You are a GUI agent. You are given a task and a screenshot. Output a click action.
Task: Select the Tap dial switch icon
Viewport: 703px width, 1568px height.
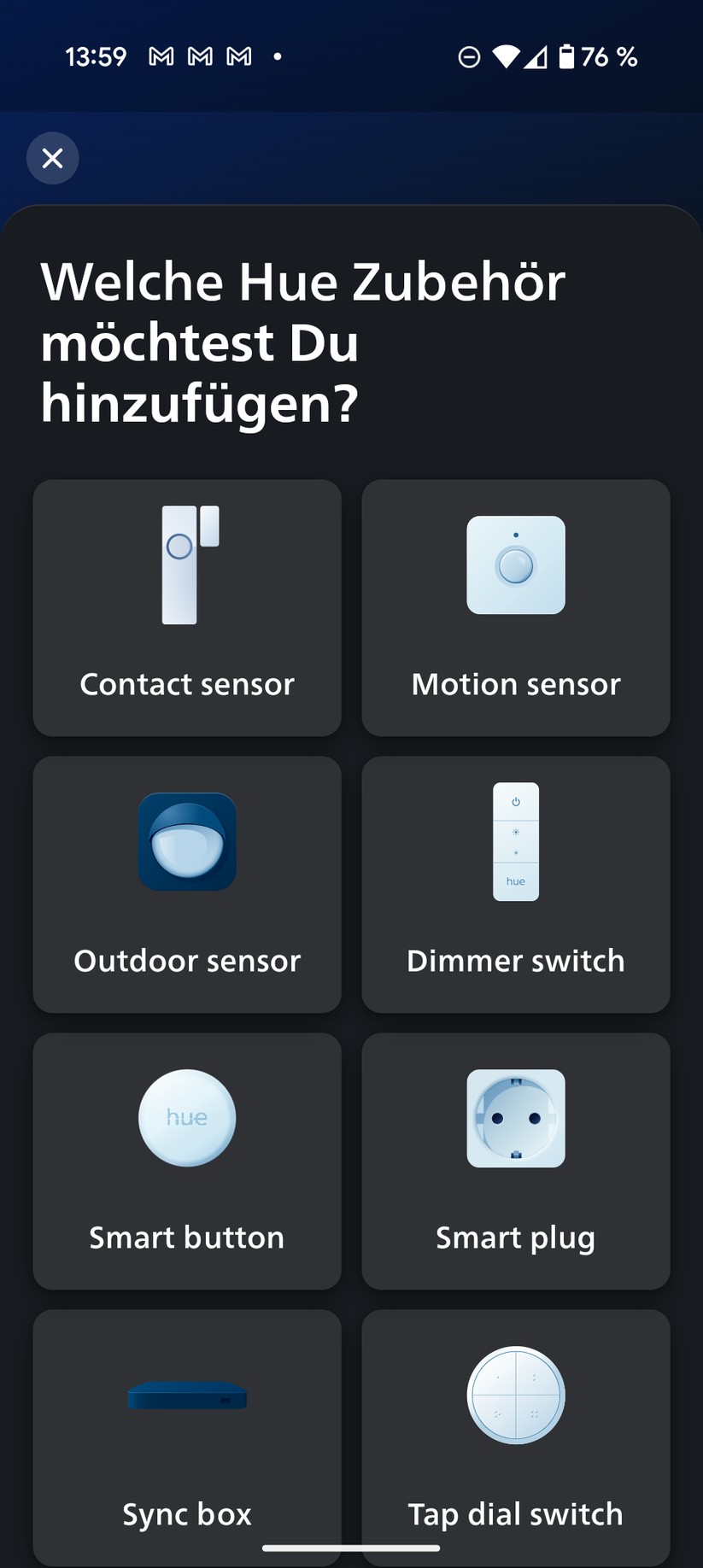(x=515, y=1395)
